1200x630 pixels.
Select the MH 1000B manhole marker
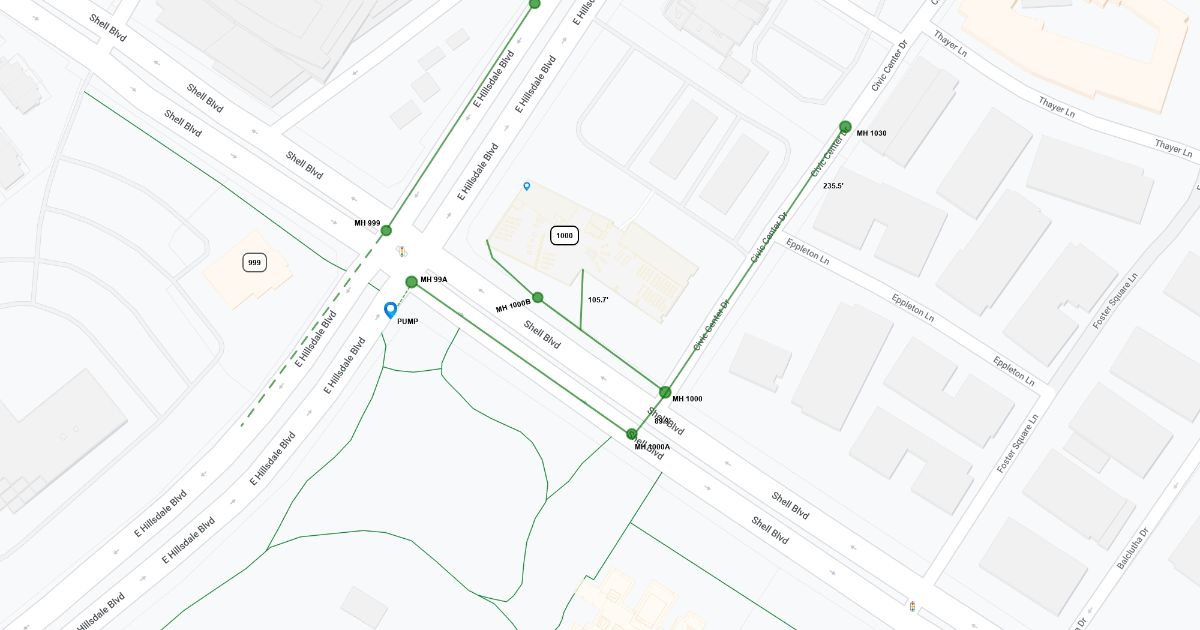tap(538, 297)
